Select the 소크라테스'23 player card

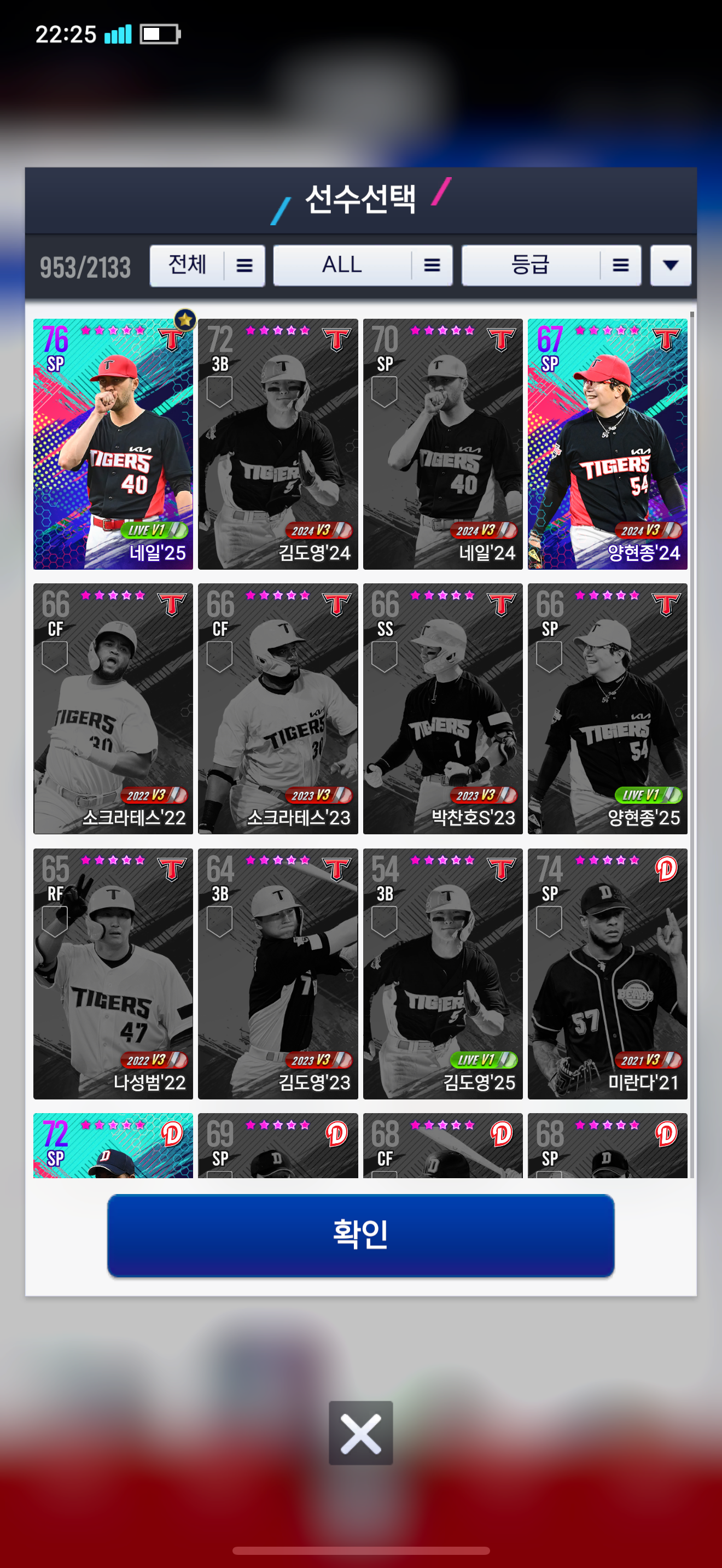coord(278,709)
